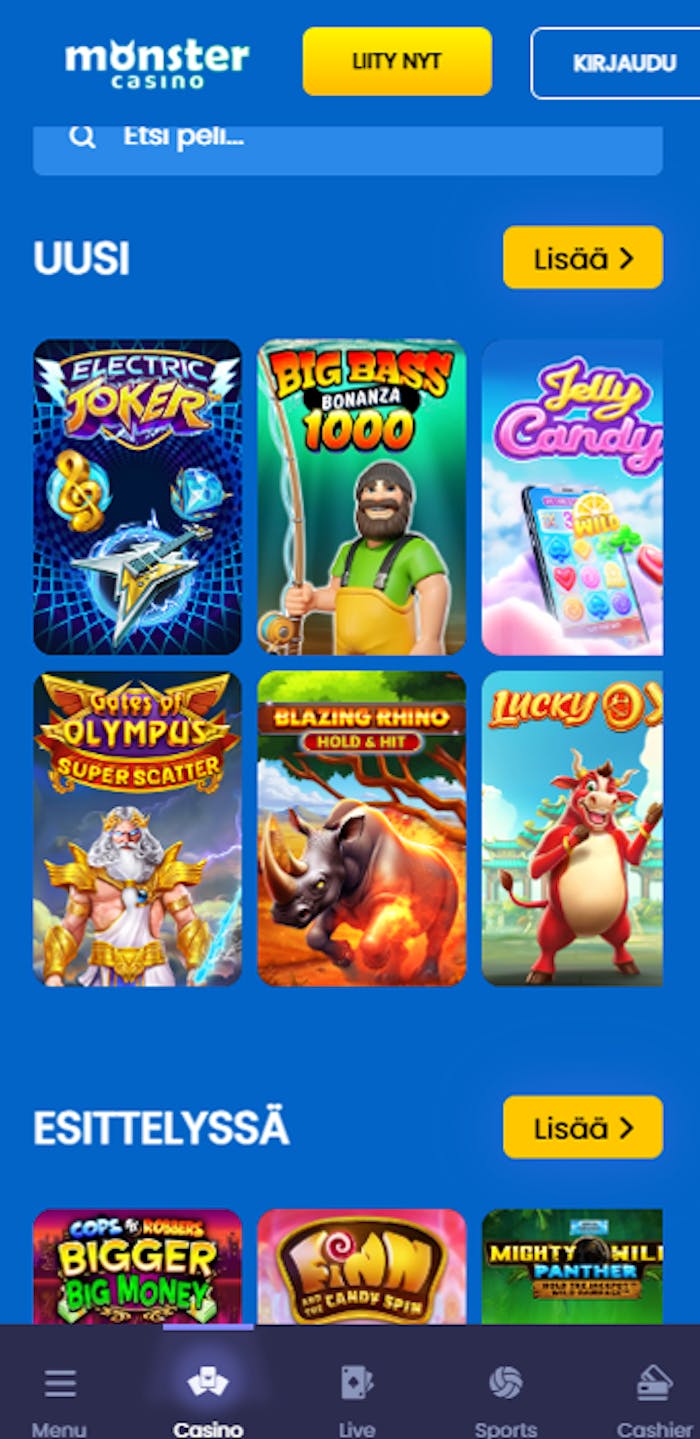
Task: Open the Menu drawer
Action: click(x=59, y=1396)
